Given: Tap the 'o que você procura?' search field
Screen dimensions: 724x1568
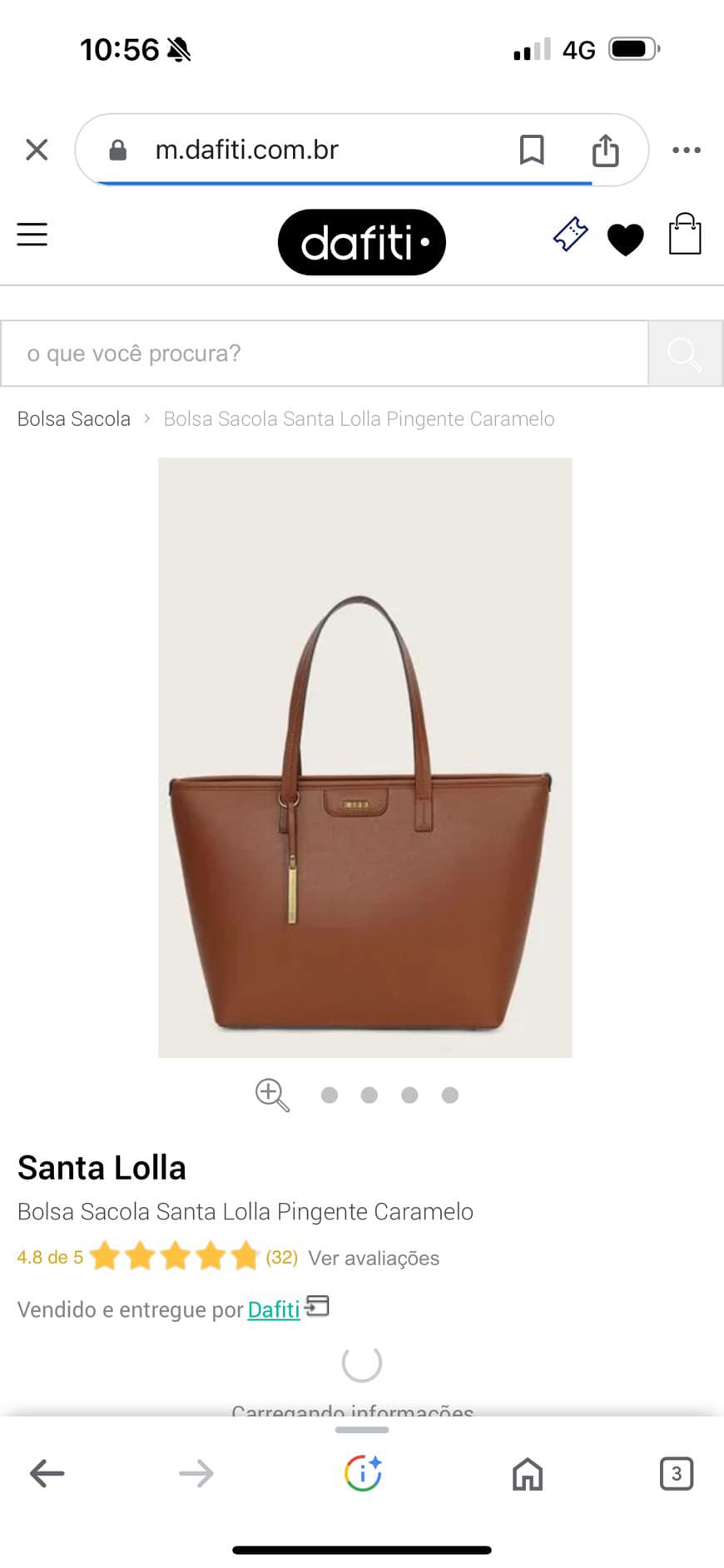Looking at the screenshot, I should coord(325,354).
